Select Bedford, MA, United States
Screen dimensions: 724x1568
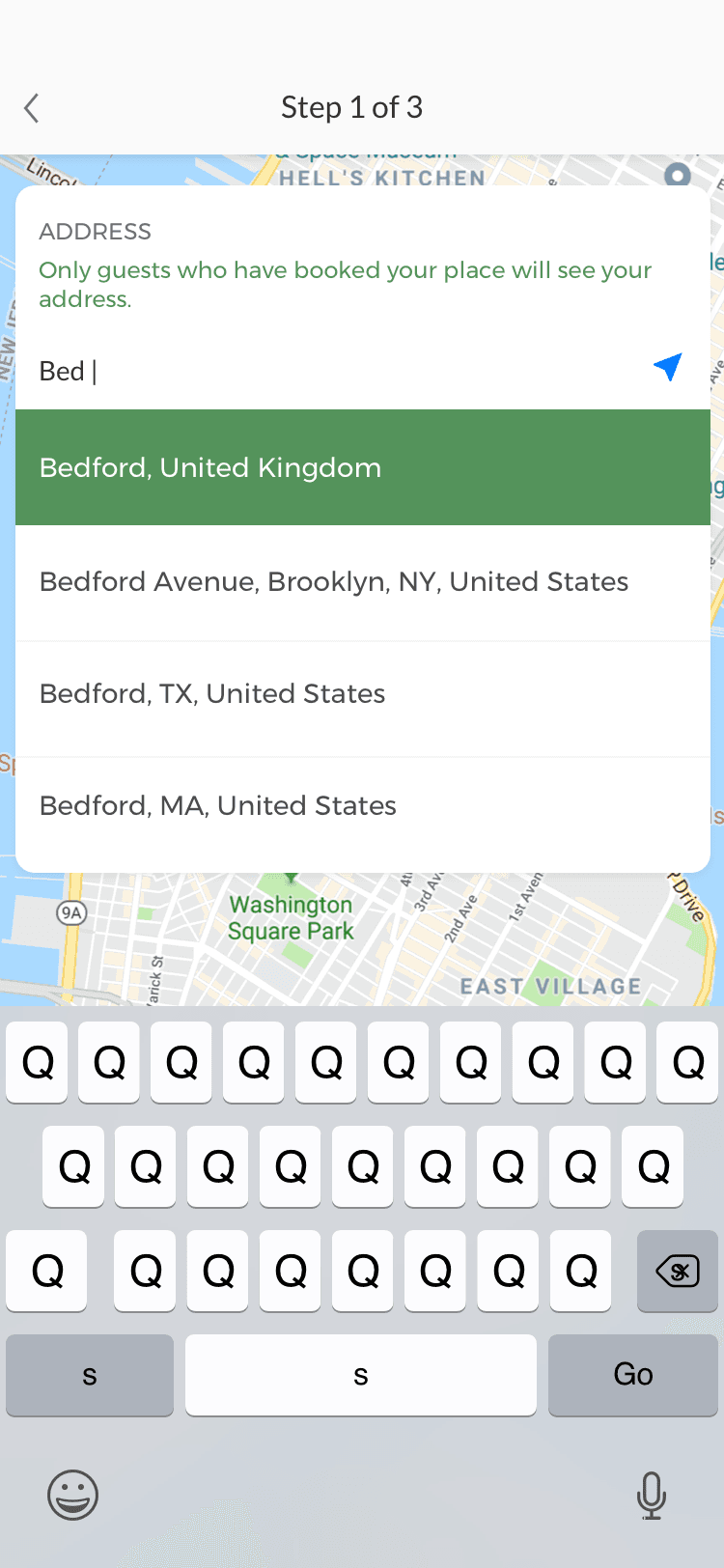[363, 806]
